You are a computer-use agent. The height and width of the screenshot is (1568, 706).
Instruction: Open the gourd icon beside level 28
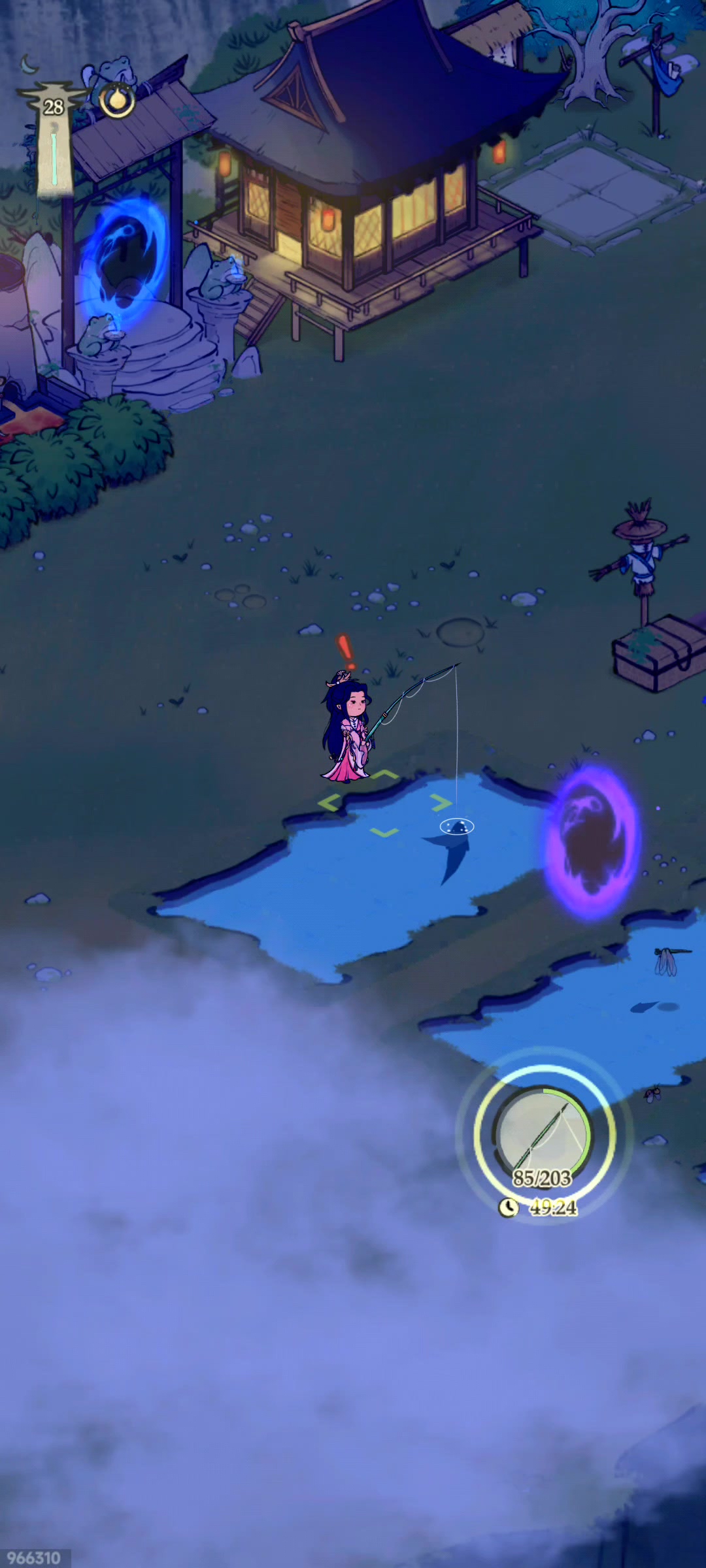pos(118,101)
